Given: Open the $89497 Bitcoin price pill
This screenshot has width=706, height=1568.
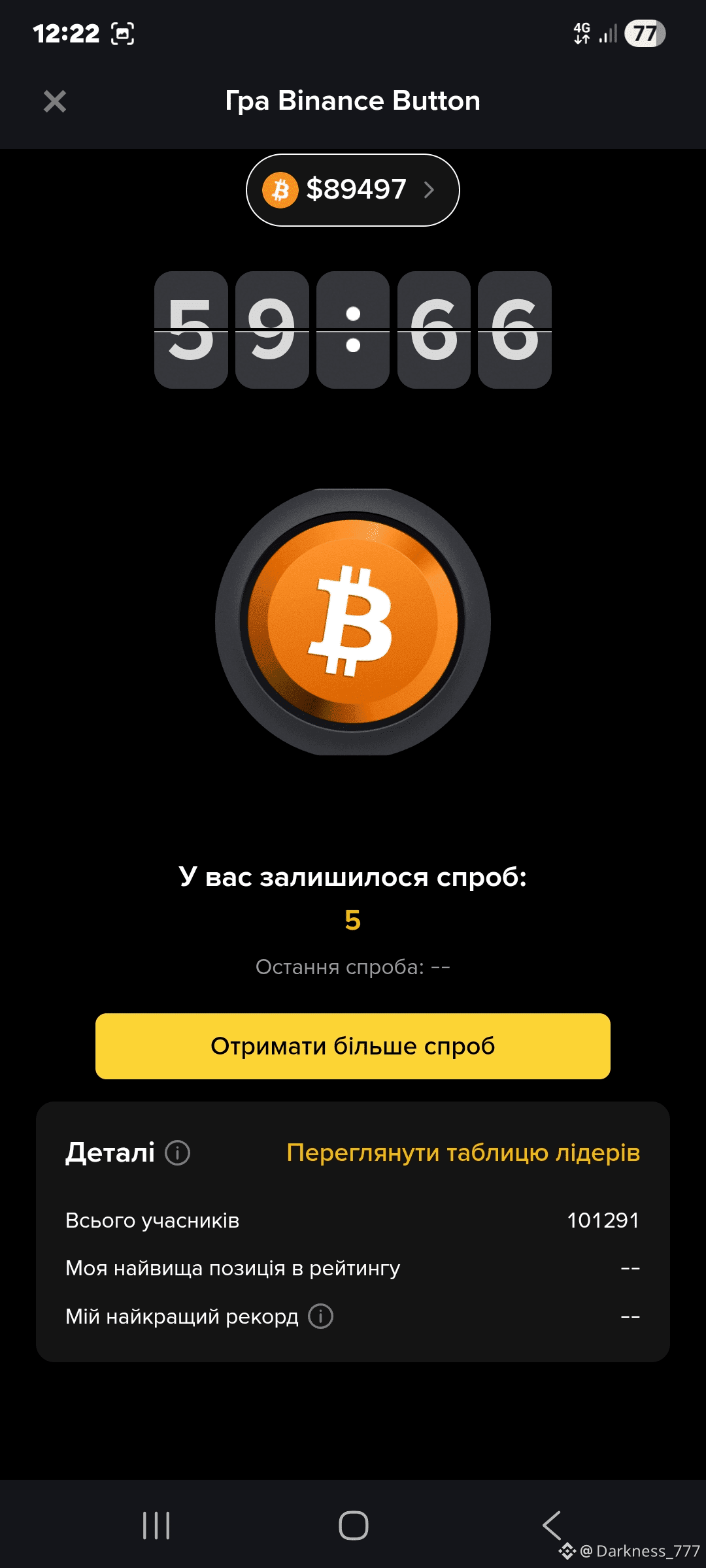Looking at the screenshot, I should pos(353,190).
